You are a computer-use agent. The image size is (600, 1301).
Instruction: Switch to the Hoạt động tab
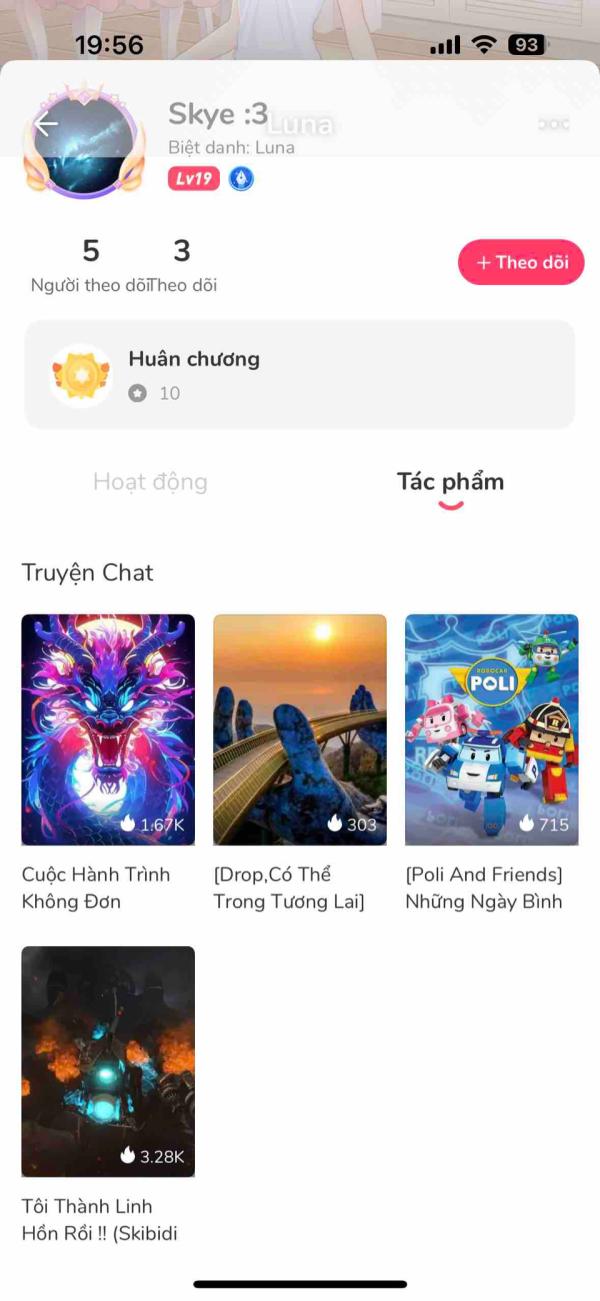click(150, 482)
